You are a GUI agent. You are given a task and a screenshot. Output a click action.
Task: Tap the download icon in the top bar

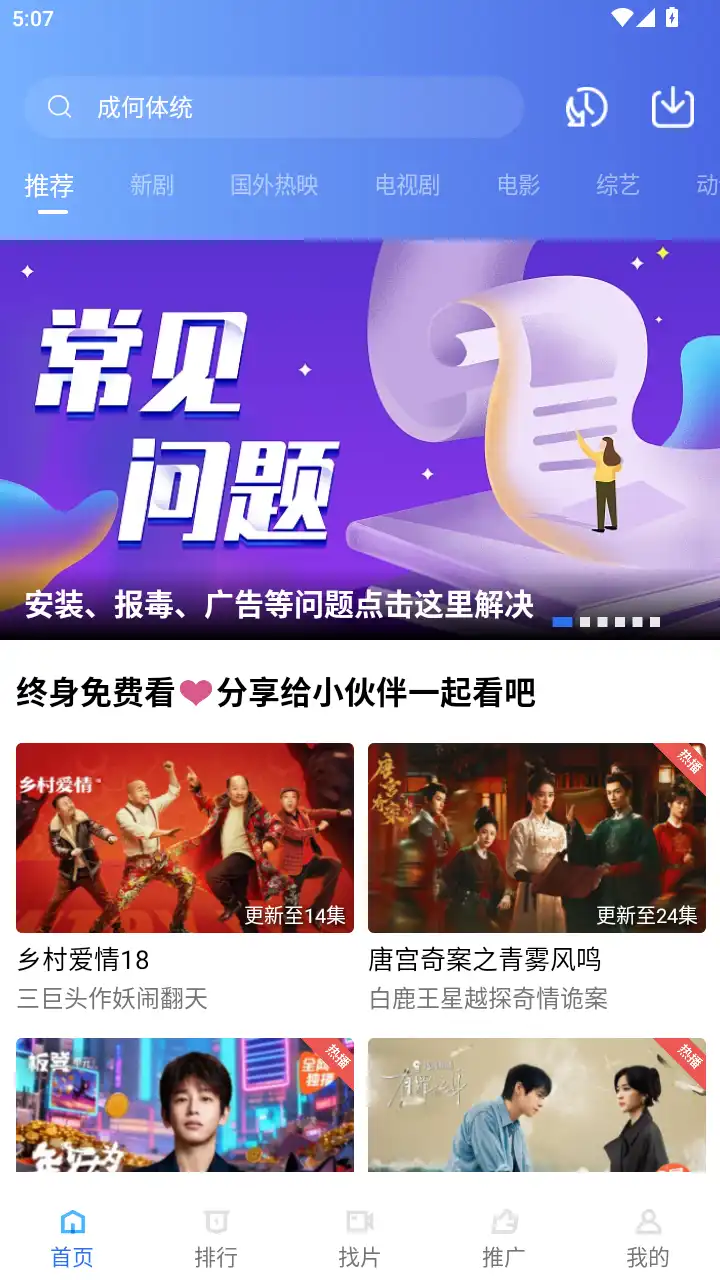(x=672, y=107)
